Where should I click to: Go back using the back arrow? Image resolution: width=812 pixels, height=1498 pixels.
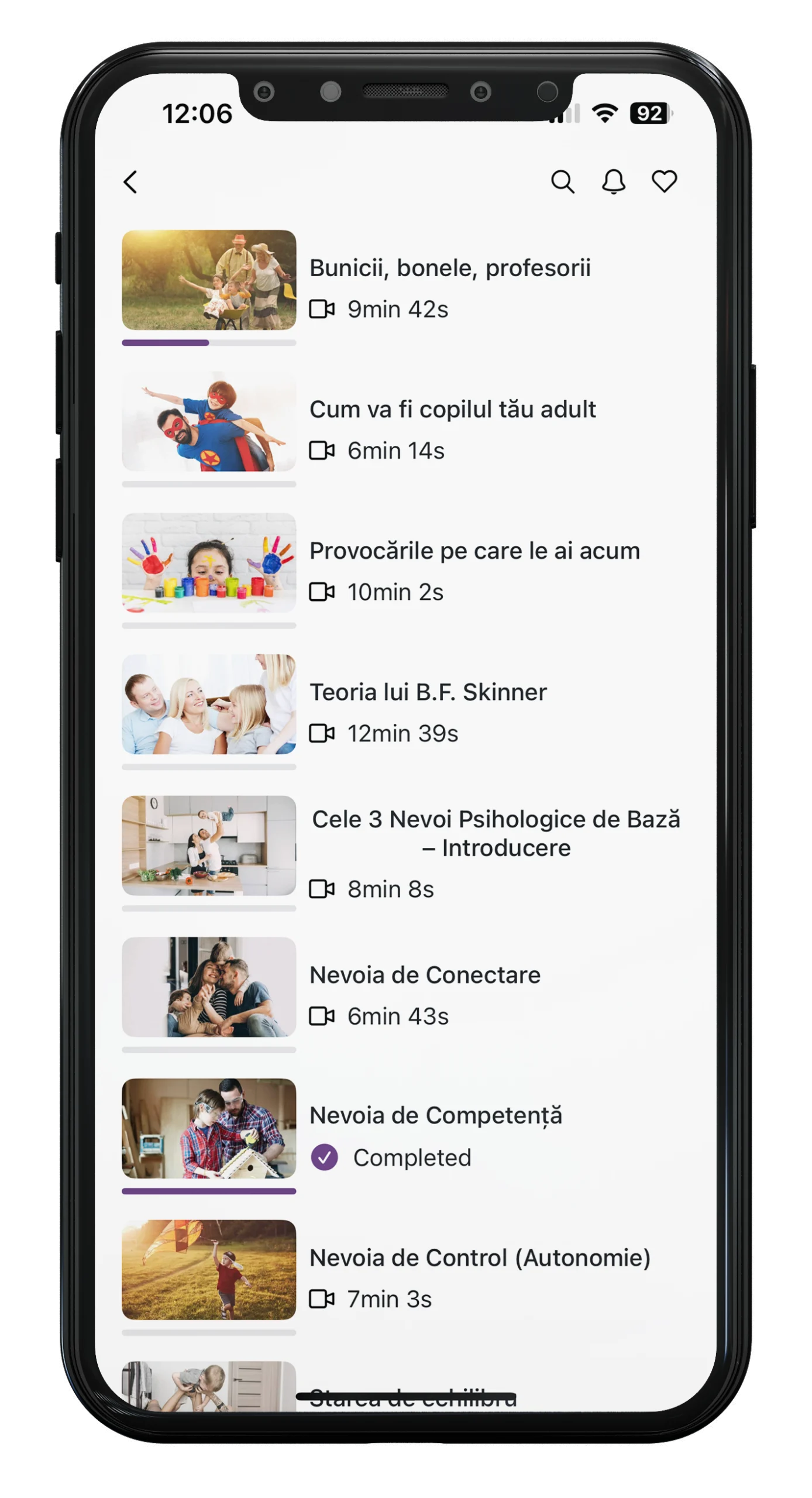pyautogui.click(x=130, y=182)
